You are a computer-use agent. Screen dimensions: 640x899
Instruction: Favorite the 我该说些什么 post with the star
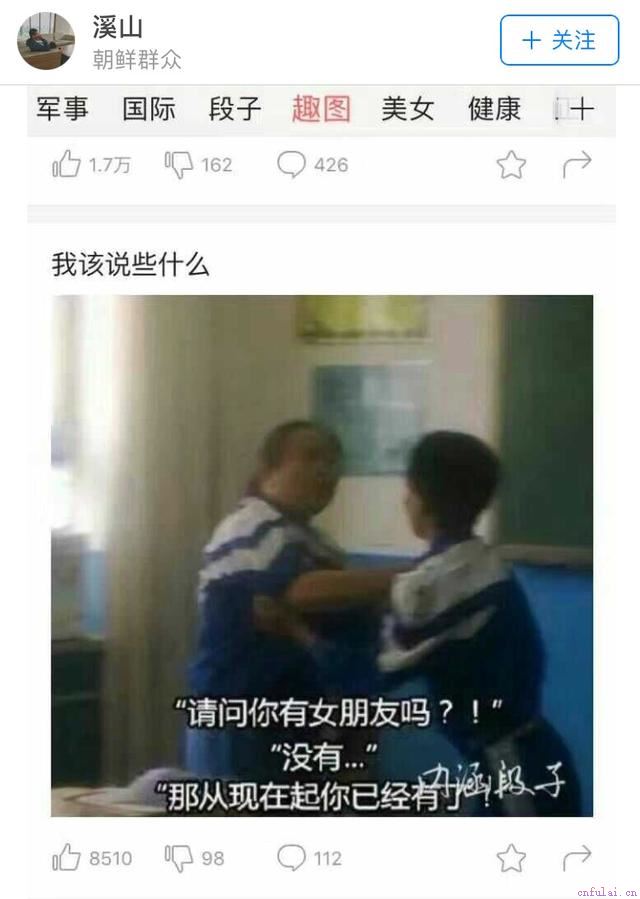point(511,858)
